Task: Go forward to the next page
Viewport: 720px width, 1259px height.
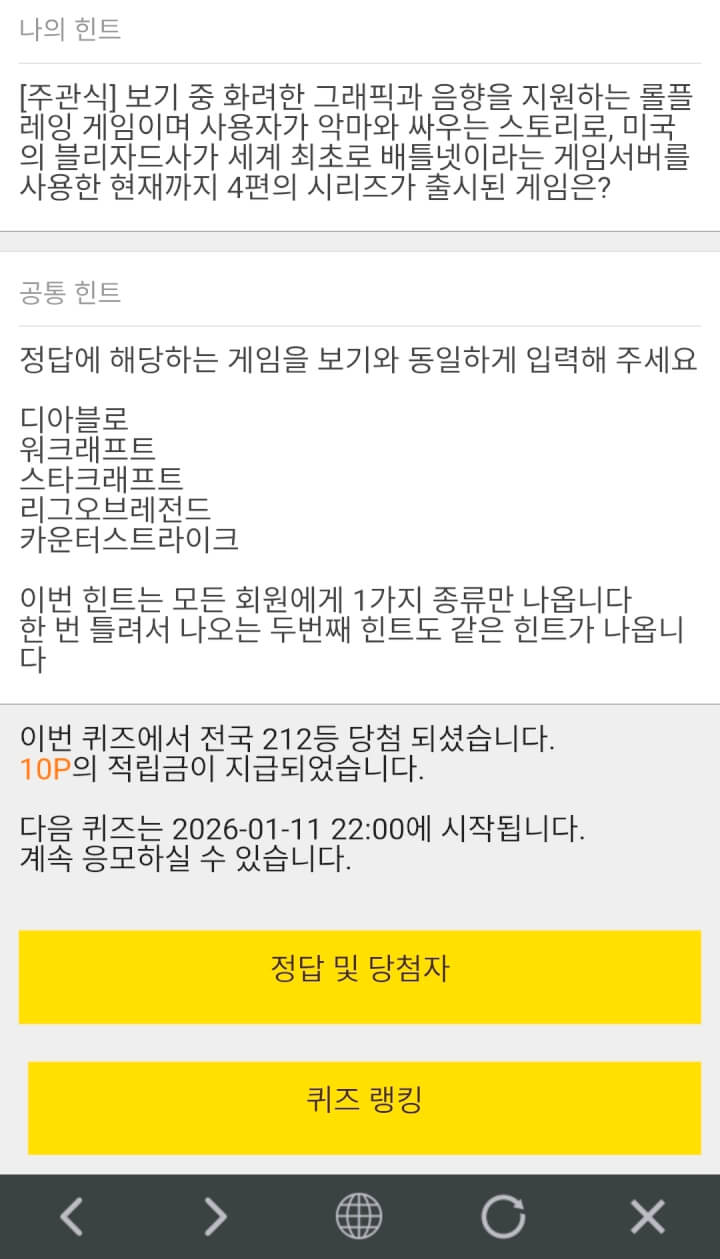Action: click(215, 1216)
